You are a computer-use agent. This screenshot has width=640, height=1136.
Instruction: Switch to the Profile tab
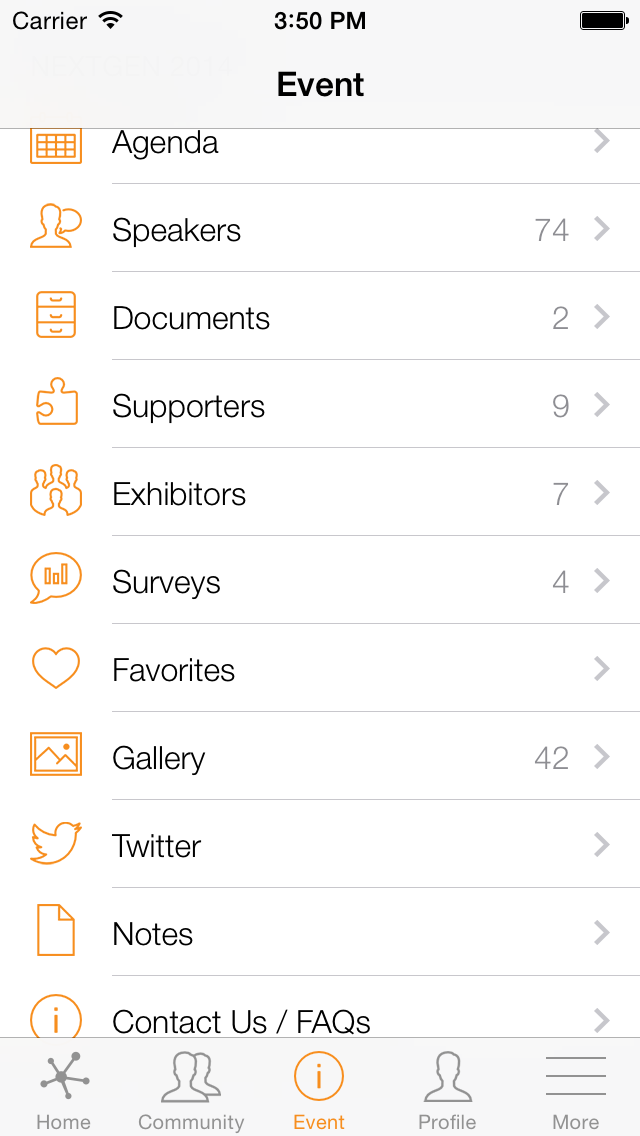447,1089
